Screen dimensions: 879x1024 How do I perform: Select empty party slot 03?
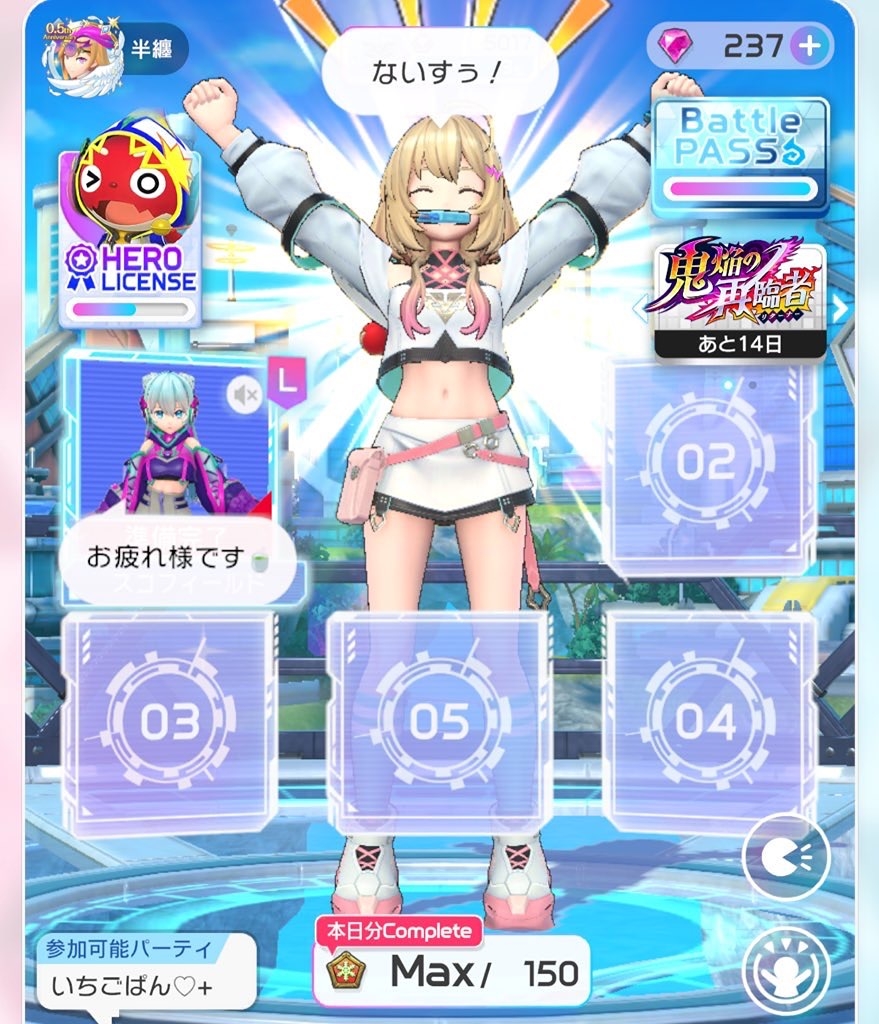tap(168, 722)
